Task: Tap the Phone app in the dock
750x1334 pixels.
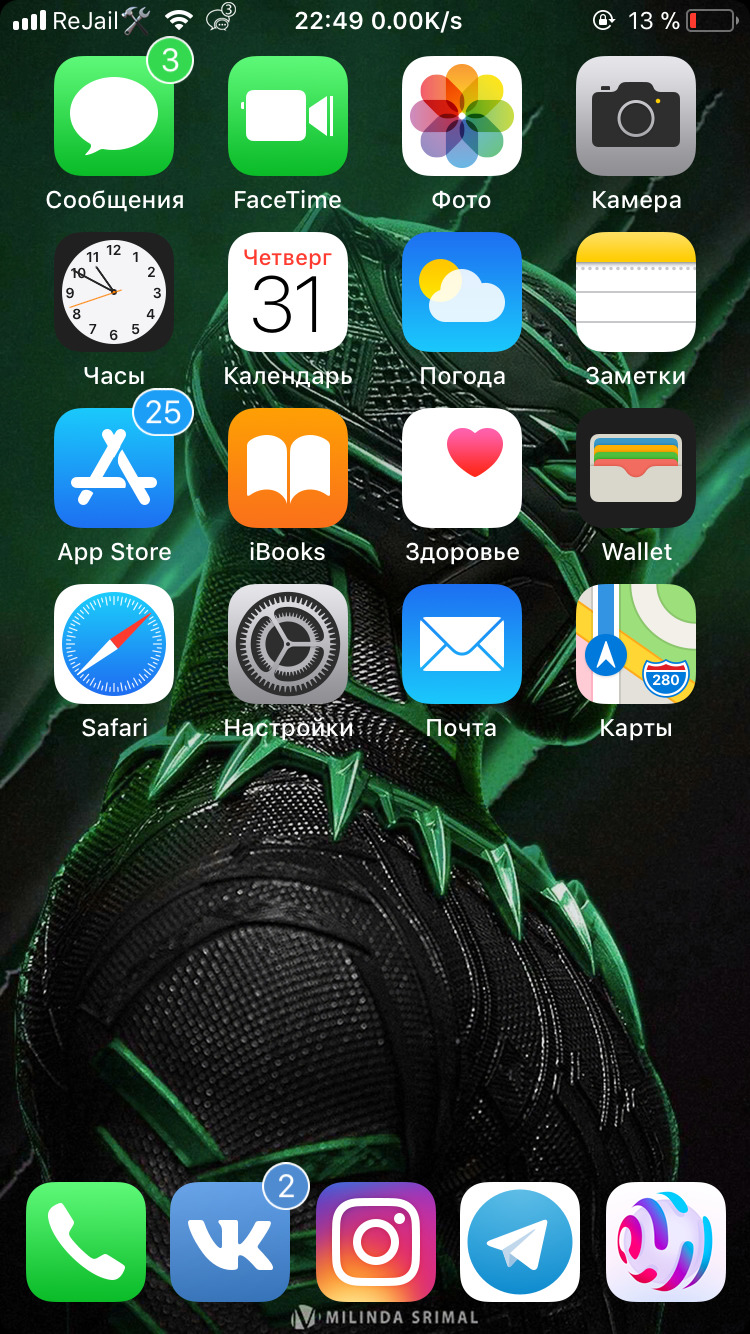Action: tap(86, 1242)
